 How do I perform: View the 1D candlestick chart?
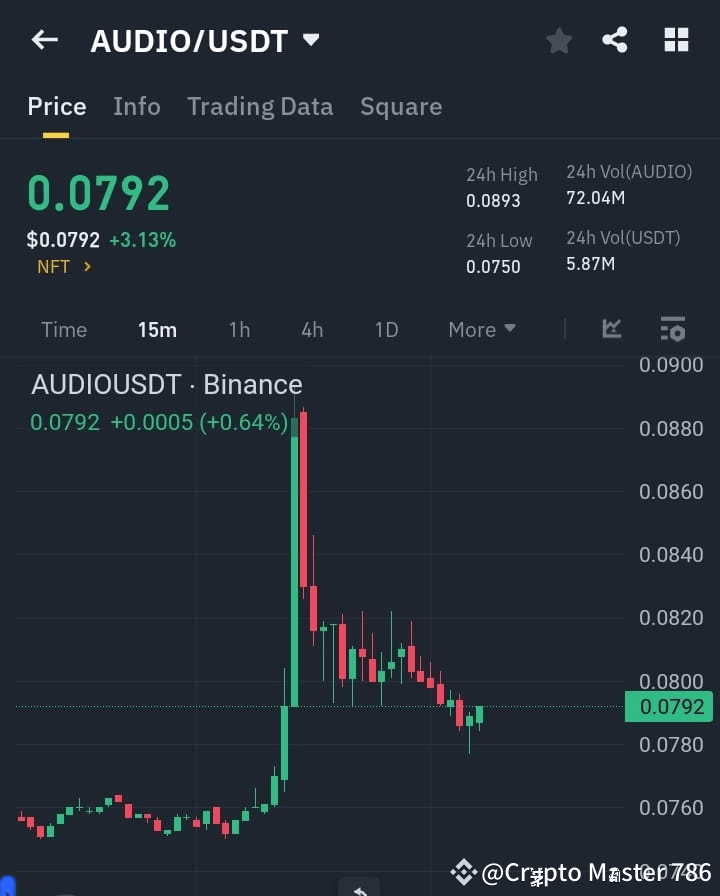click(x=386, y=329)
